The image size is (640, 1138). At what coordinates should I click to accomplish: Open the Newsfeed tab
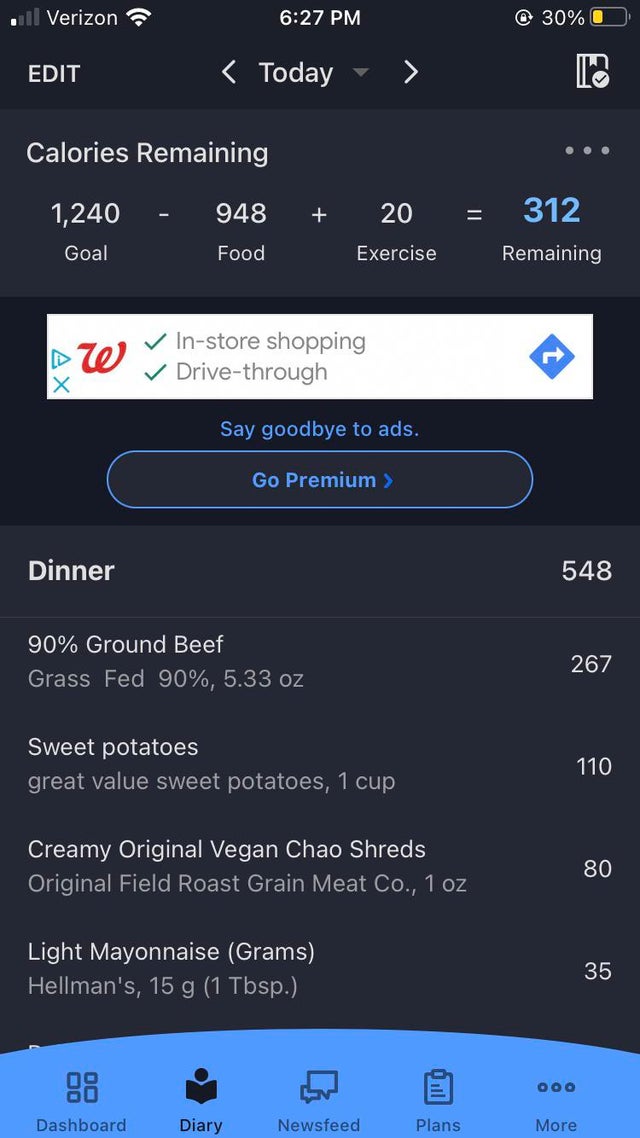(319, 1101)
